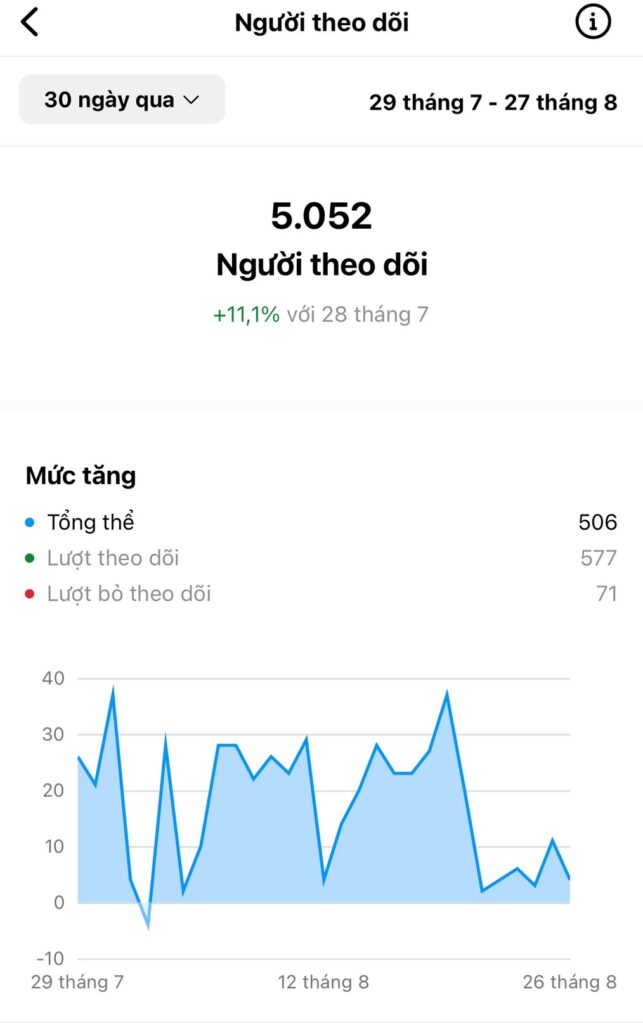
Task: Open the info icon
Action: tap(593, 22)
